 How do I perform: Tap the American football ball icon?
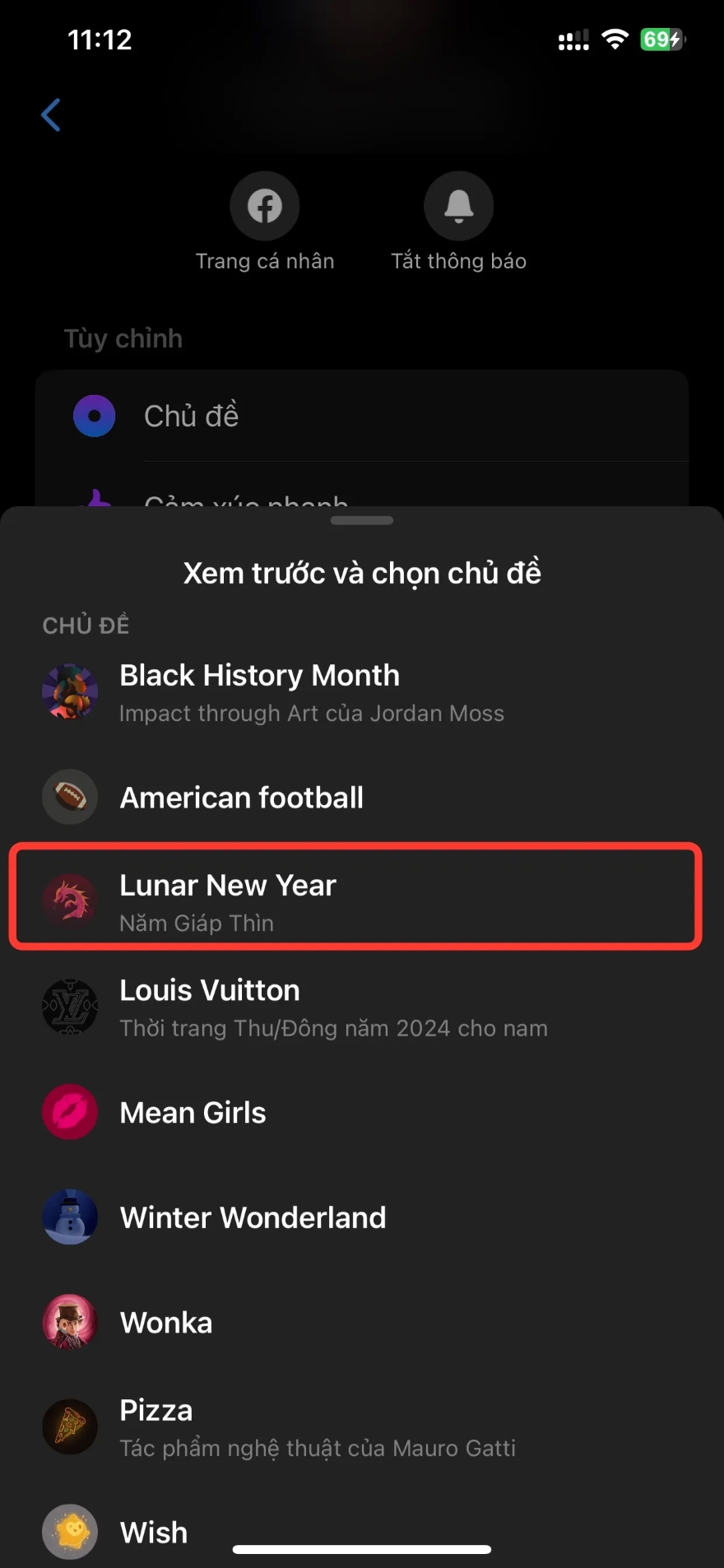pyautogui.click(x=70, y=797)
